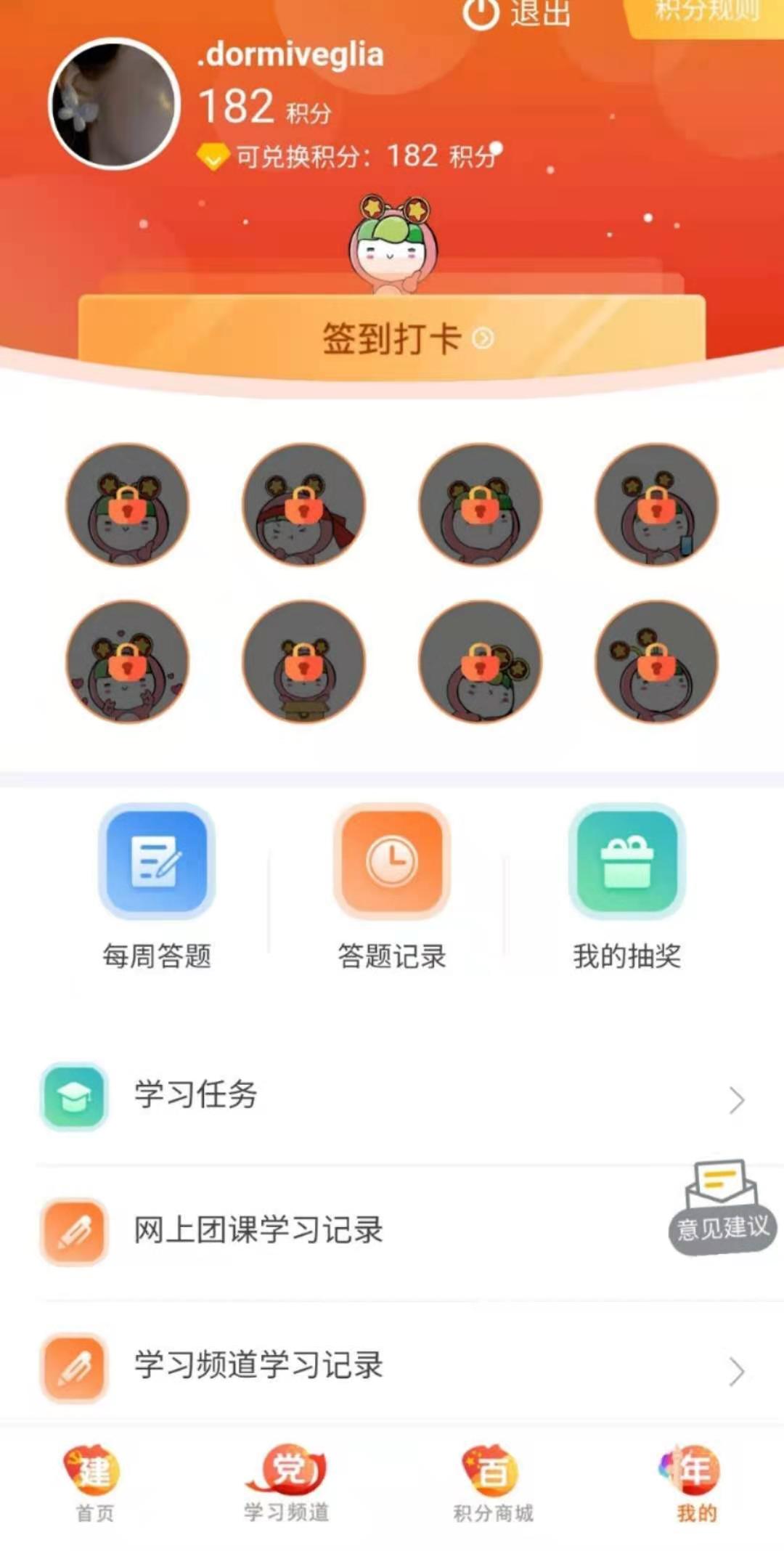Switch to the 学习频道 tab

coord(287,1483)
